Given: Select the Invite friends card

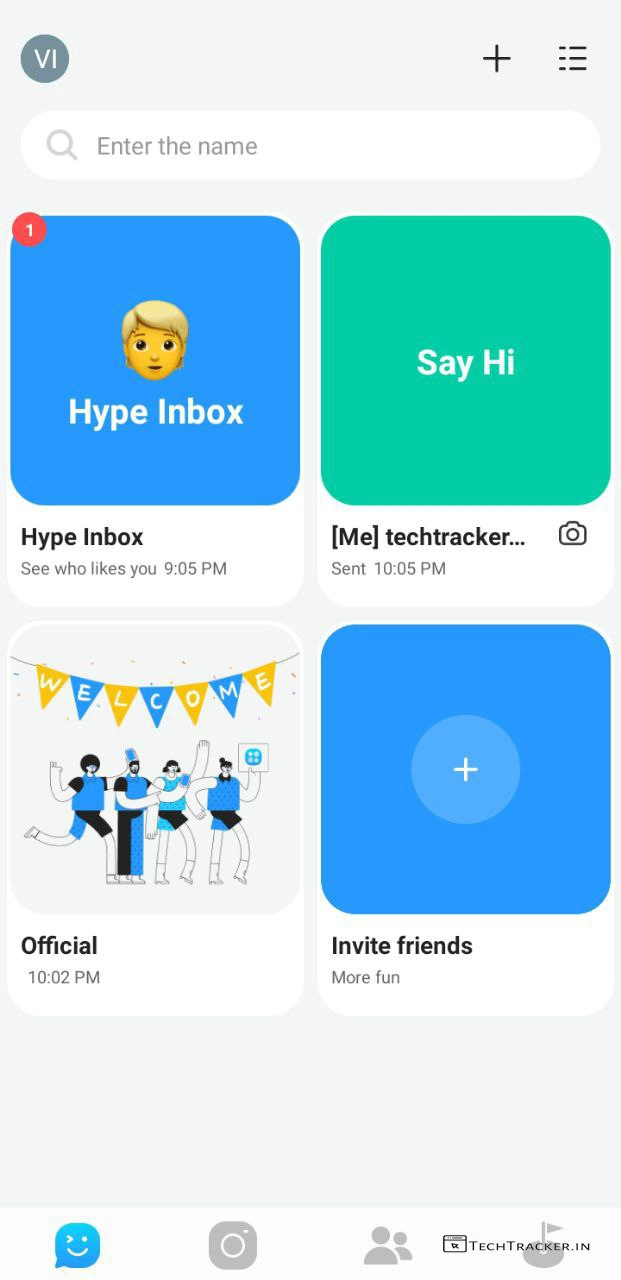Looking at the screenshot, I should click(465, 768).
